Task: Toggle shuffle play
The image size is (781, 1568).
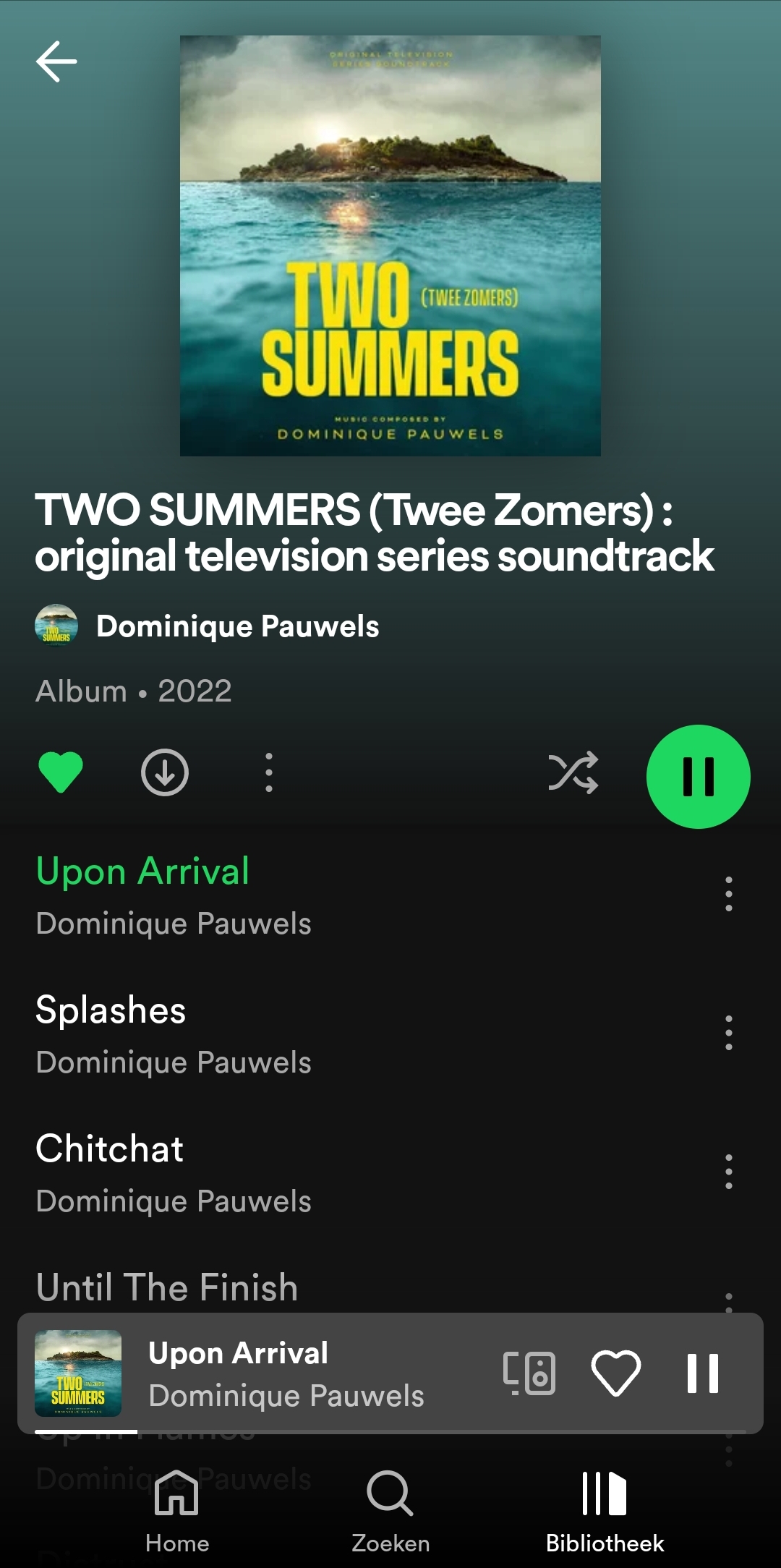Action: [x=573, y=772]
